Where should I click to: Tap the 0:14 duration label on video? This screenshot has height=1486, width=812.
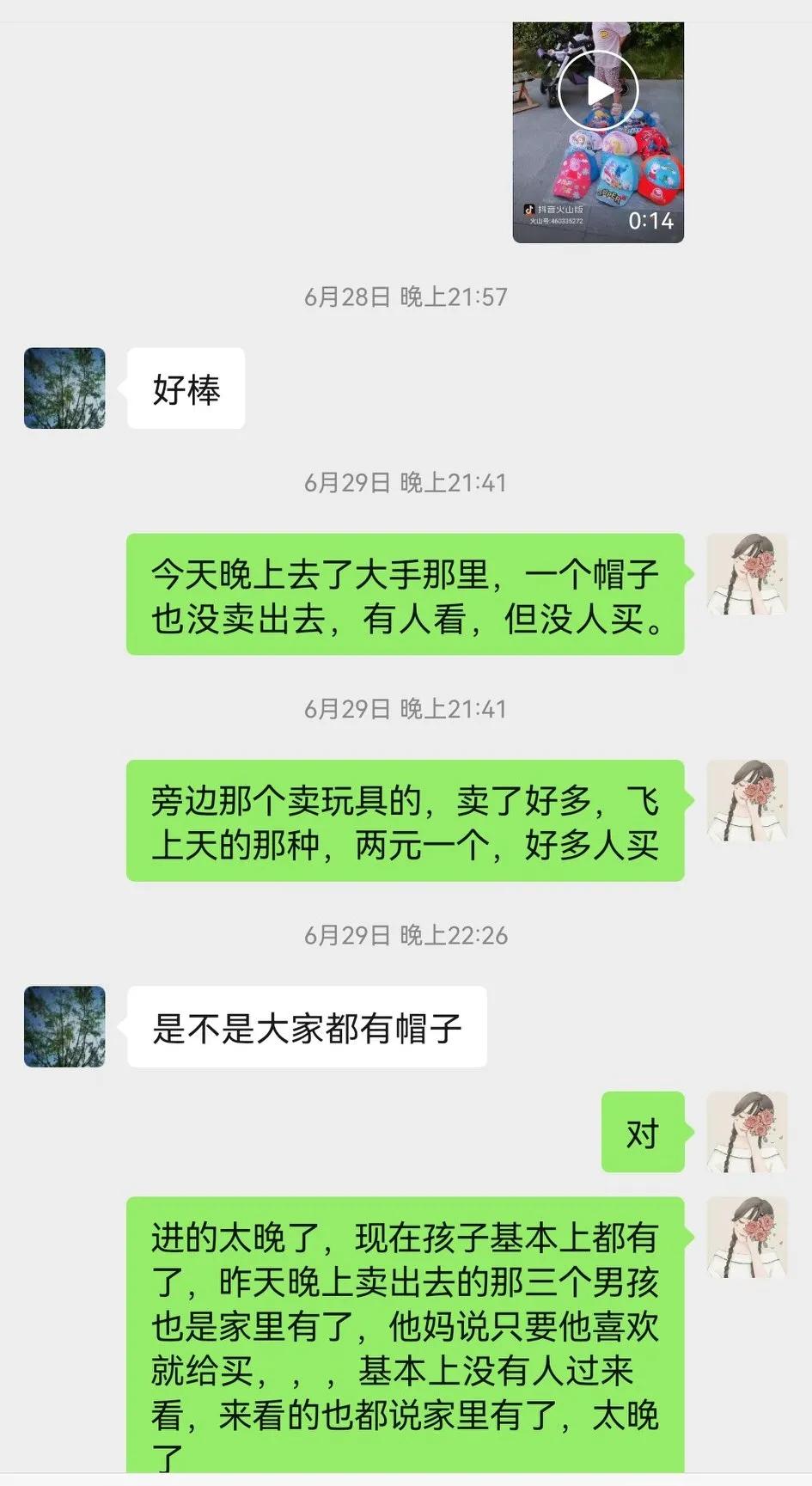click(650, 220)
